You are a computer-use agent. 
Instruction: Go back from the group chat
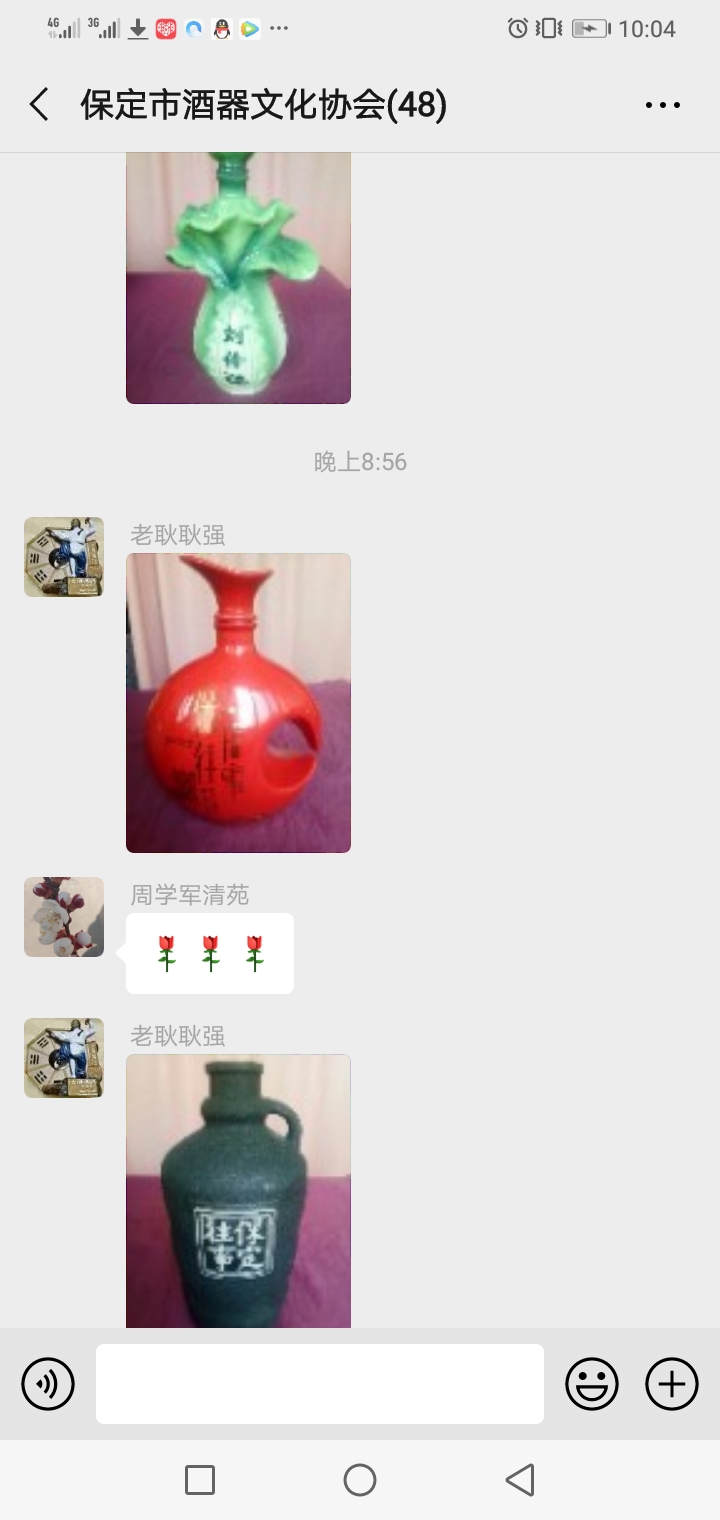tap(40, 105)
